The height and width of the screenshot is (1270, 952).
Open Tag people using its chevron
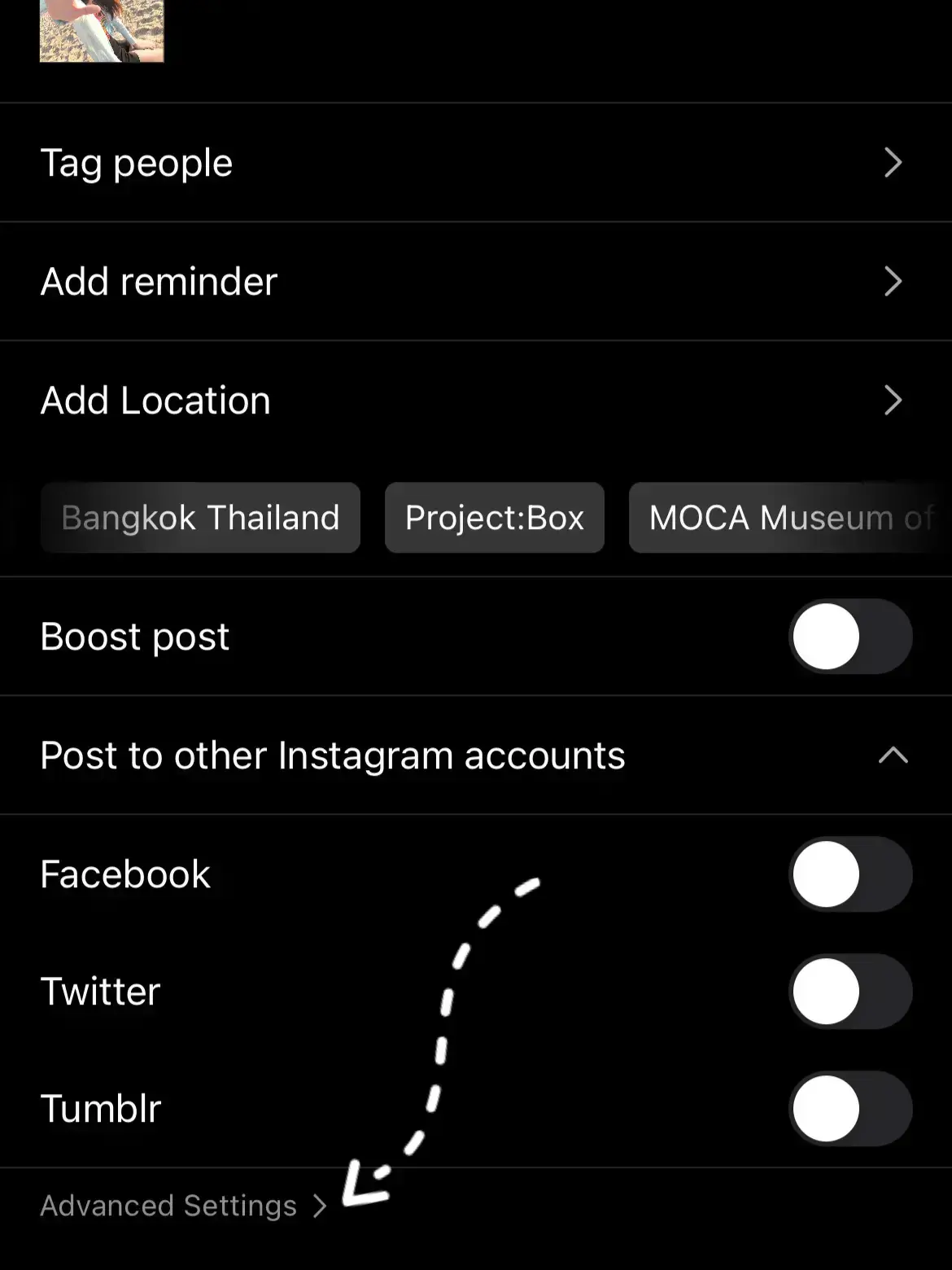893,163
